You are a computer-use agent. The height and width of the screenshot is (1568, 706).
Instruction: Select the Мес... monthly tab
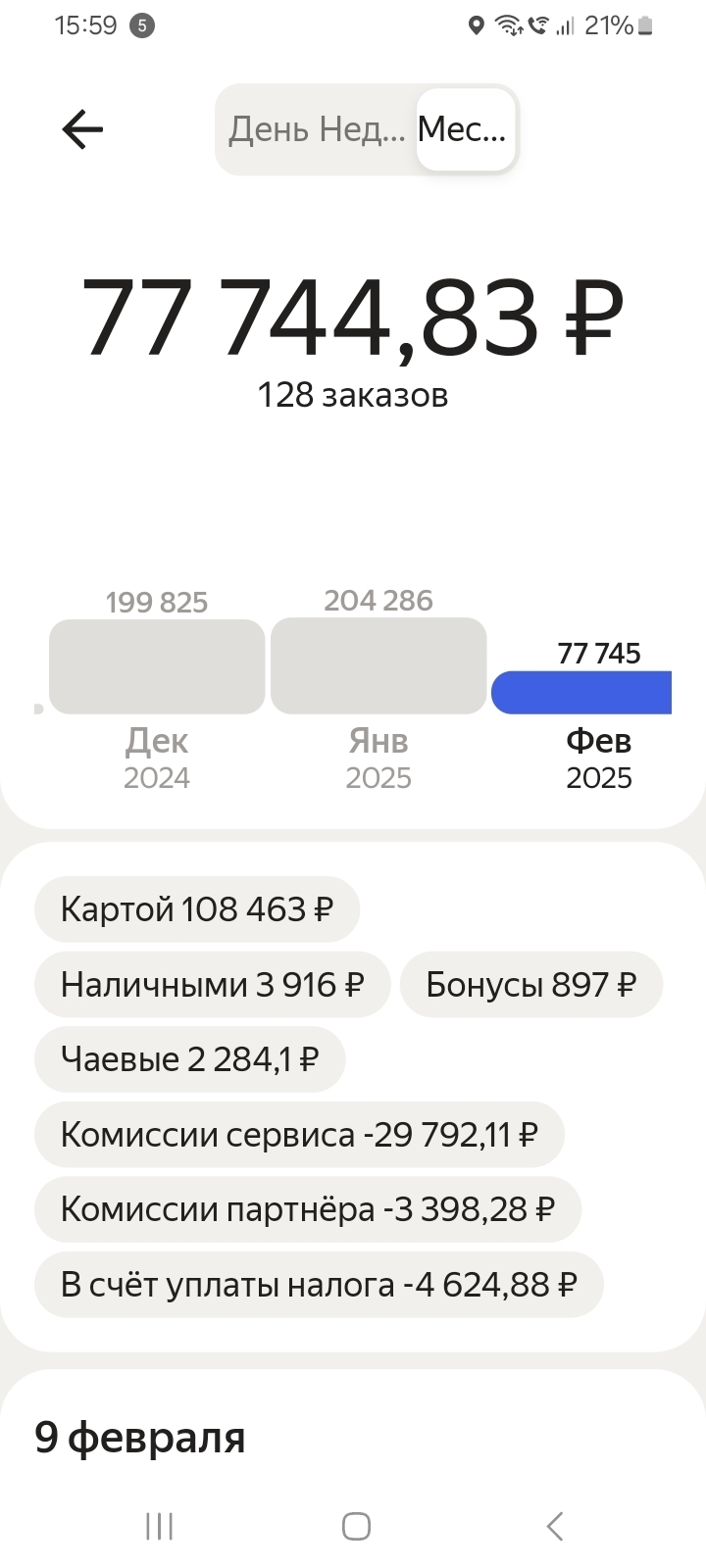464,129
